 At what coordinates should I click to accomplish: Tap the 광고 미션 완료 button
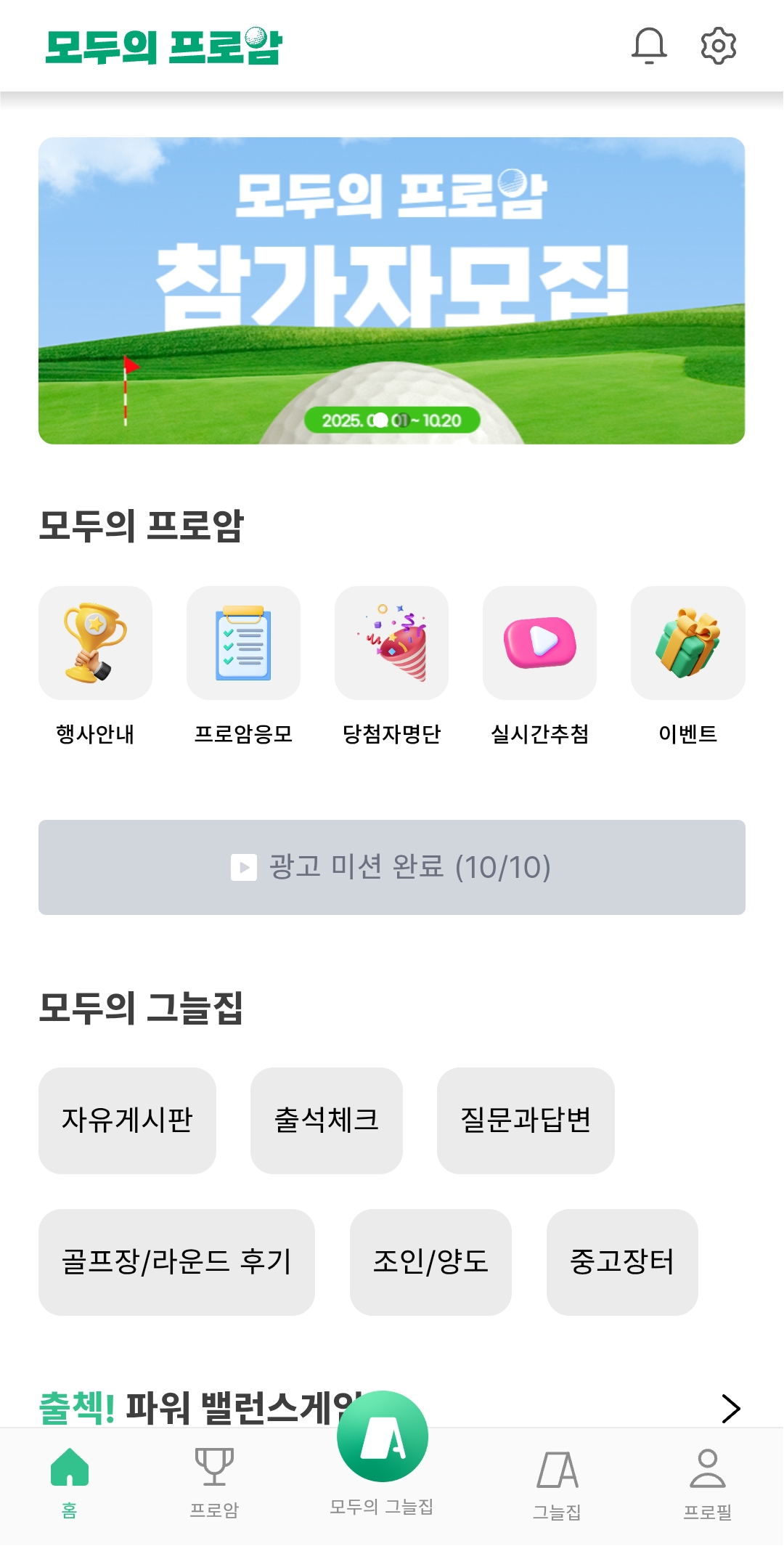[x=391, y=867]
